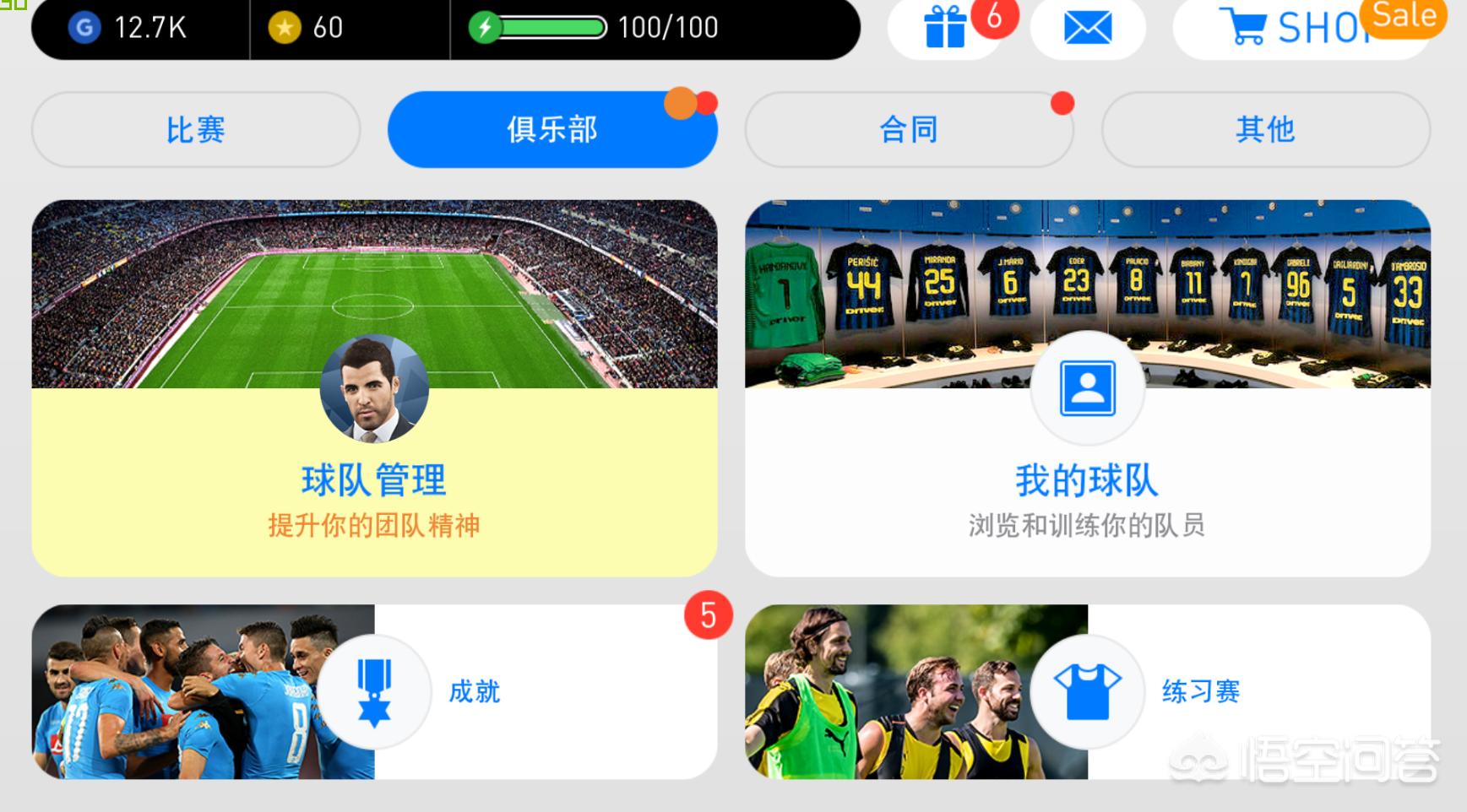1467x812 pixels.
Task: Switch to the 合同 tab
Action: pos(909,130)
